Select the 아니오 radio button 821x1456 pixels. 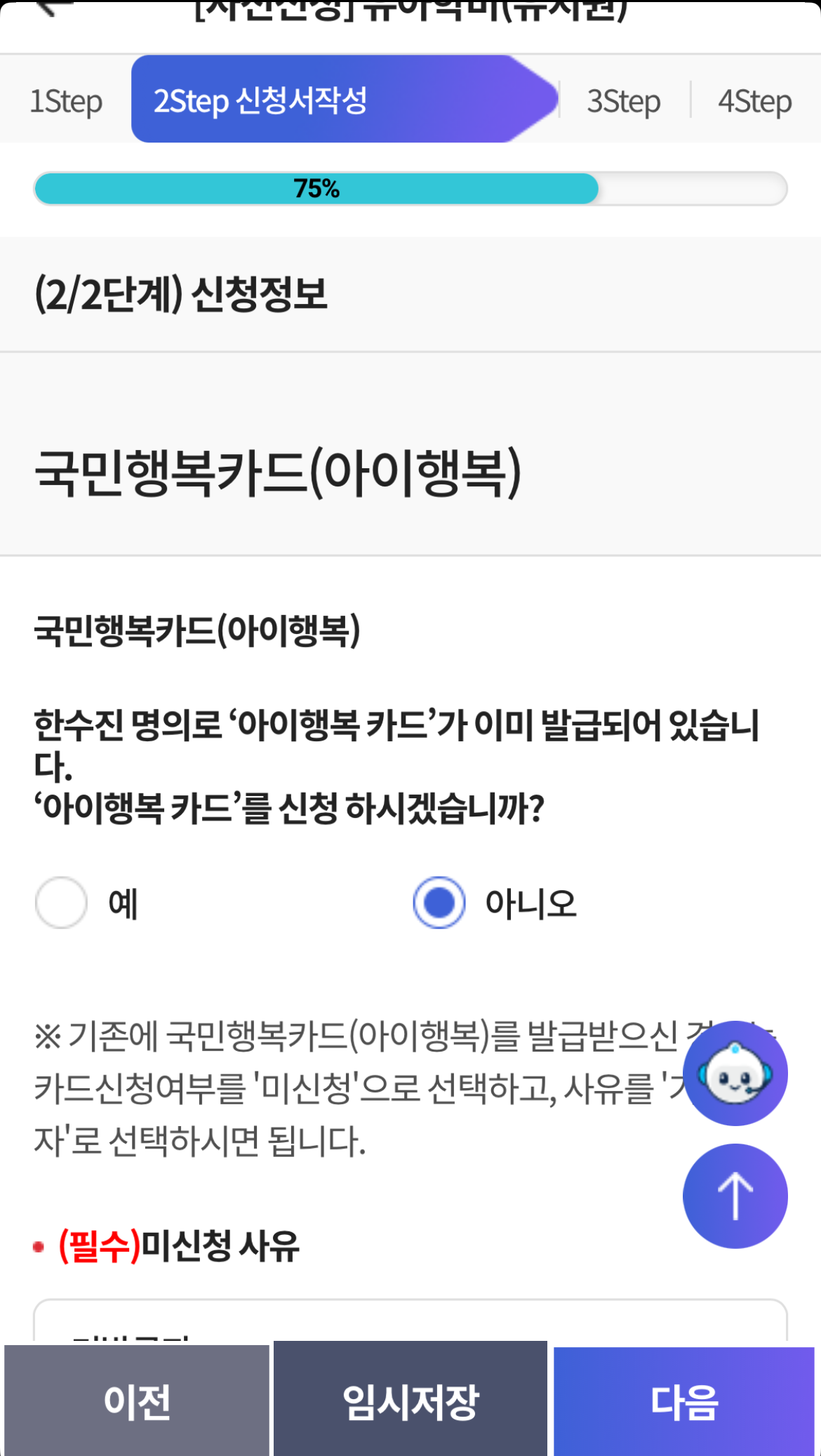(x=439, y=904)
